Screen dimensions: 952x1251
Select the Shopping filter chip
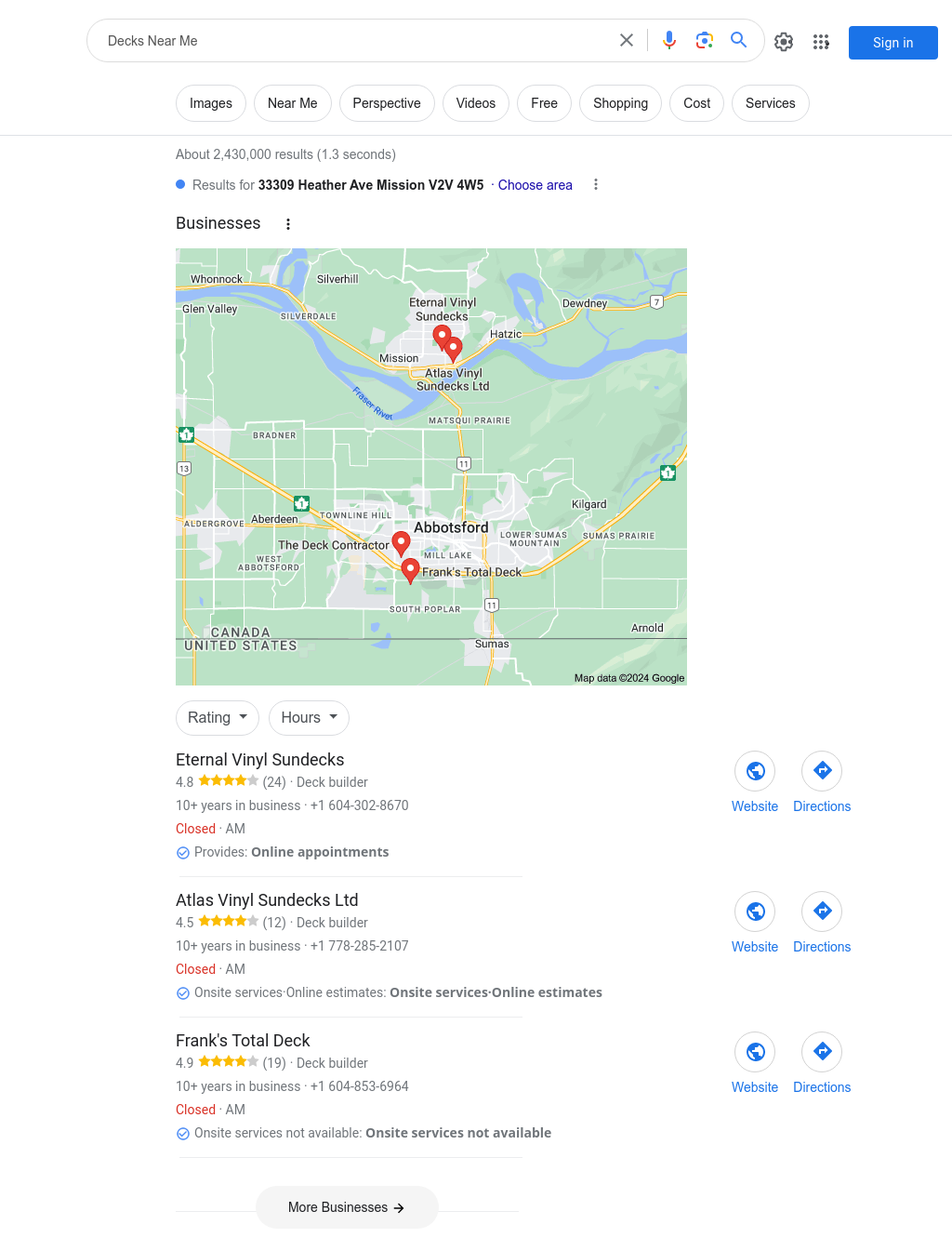[620, 103]
